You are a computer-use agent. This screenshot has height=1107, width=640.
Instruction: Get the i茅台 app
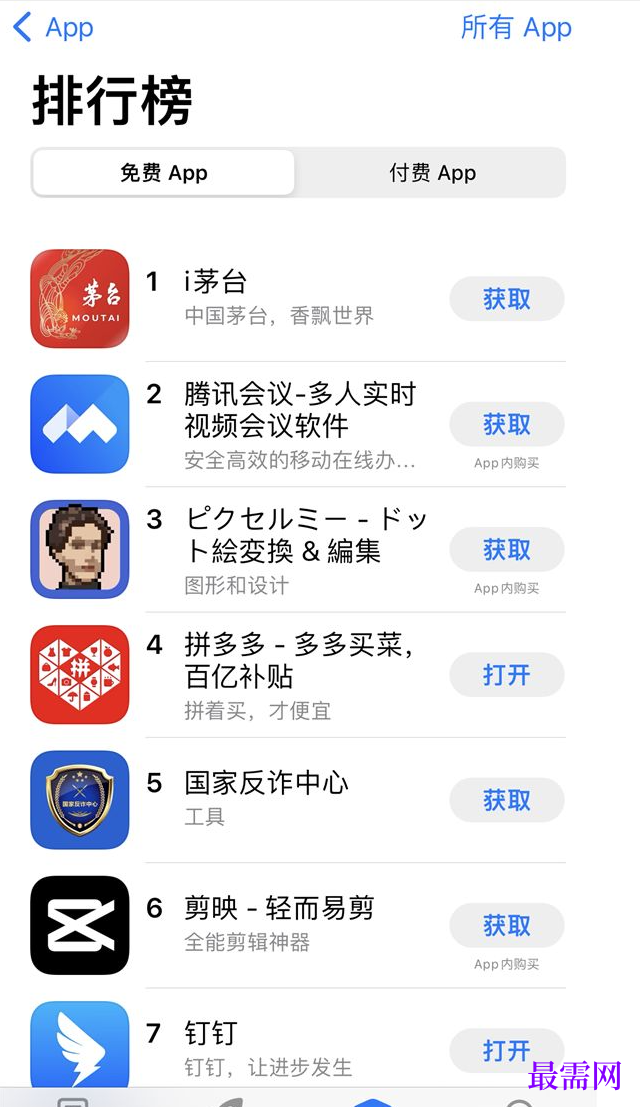click(506, 299)
